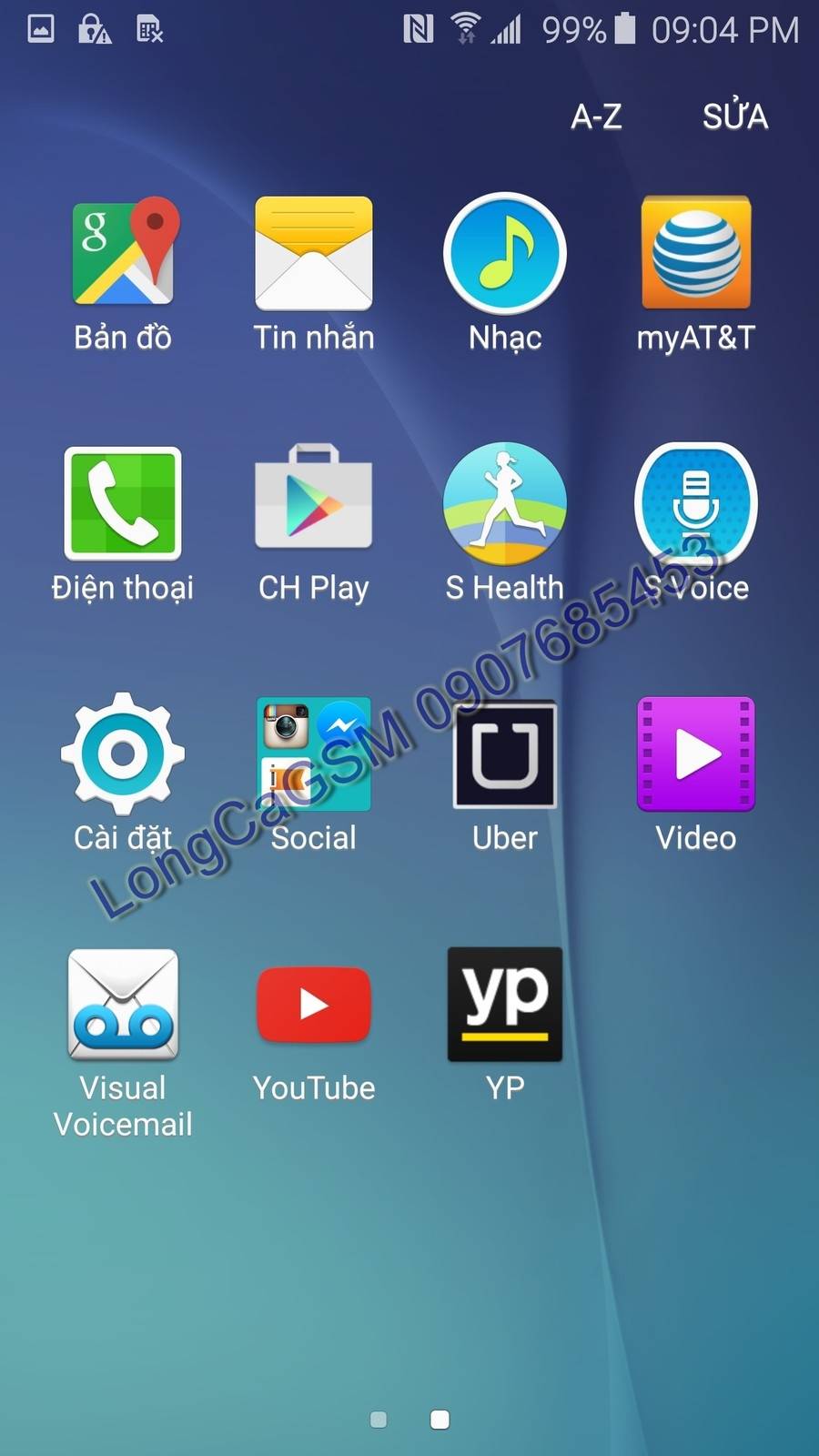This screenshot has width=819, height=1456.
Task: Open Cài đặt settings
Action: tap(123, 753)
